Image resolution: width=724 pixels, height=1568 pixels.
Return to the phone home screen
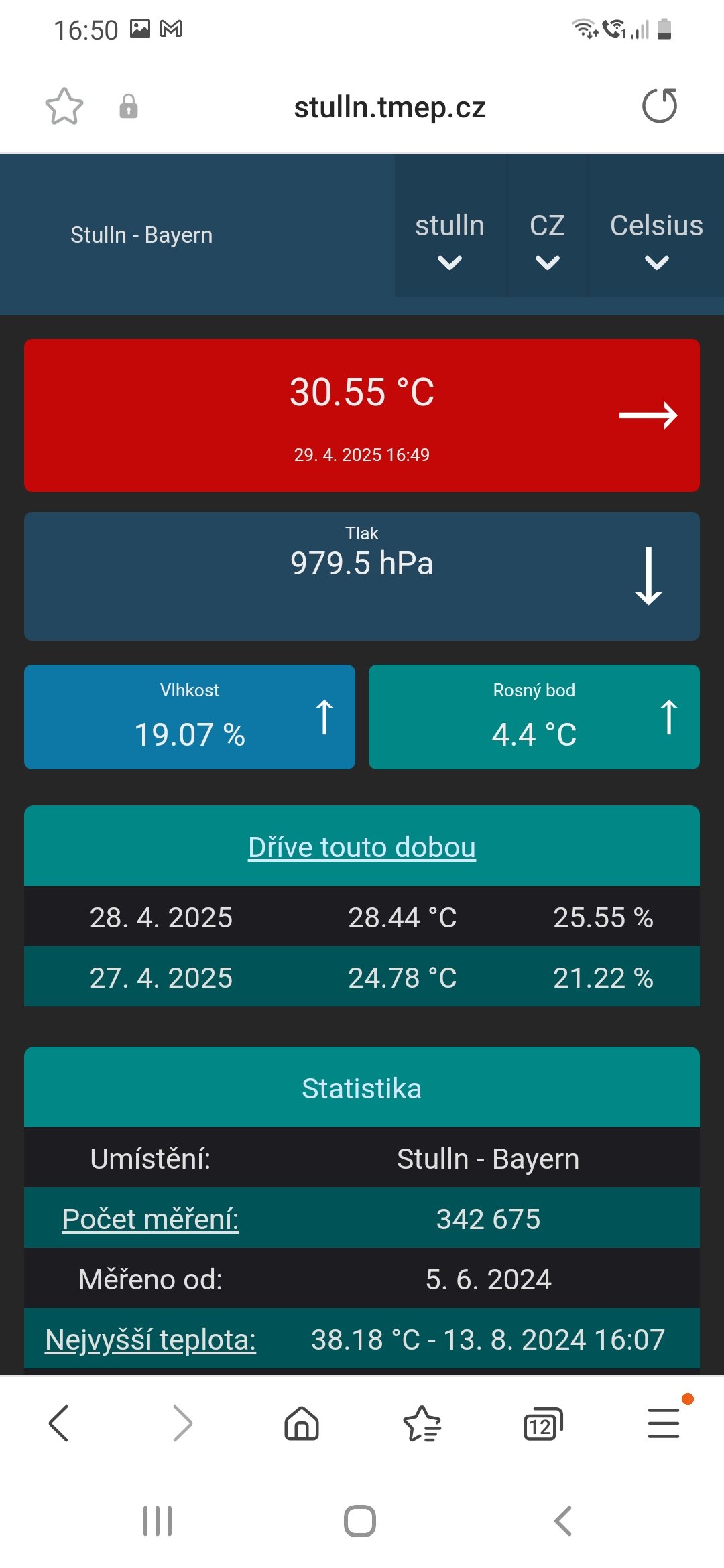click(360, 1521)
